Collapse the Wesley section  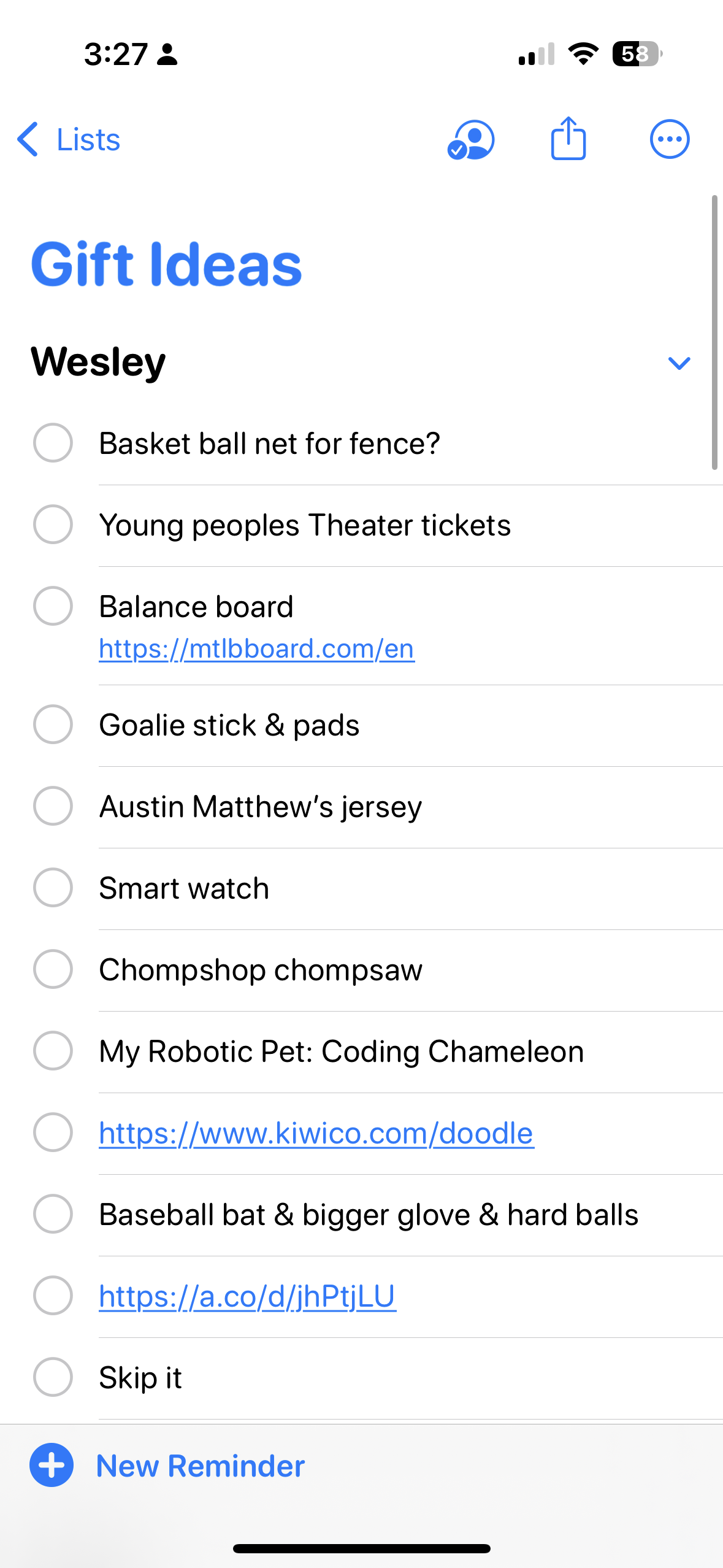coord(679,363)
